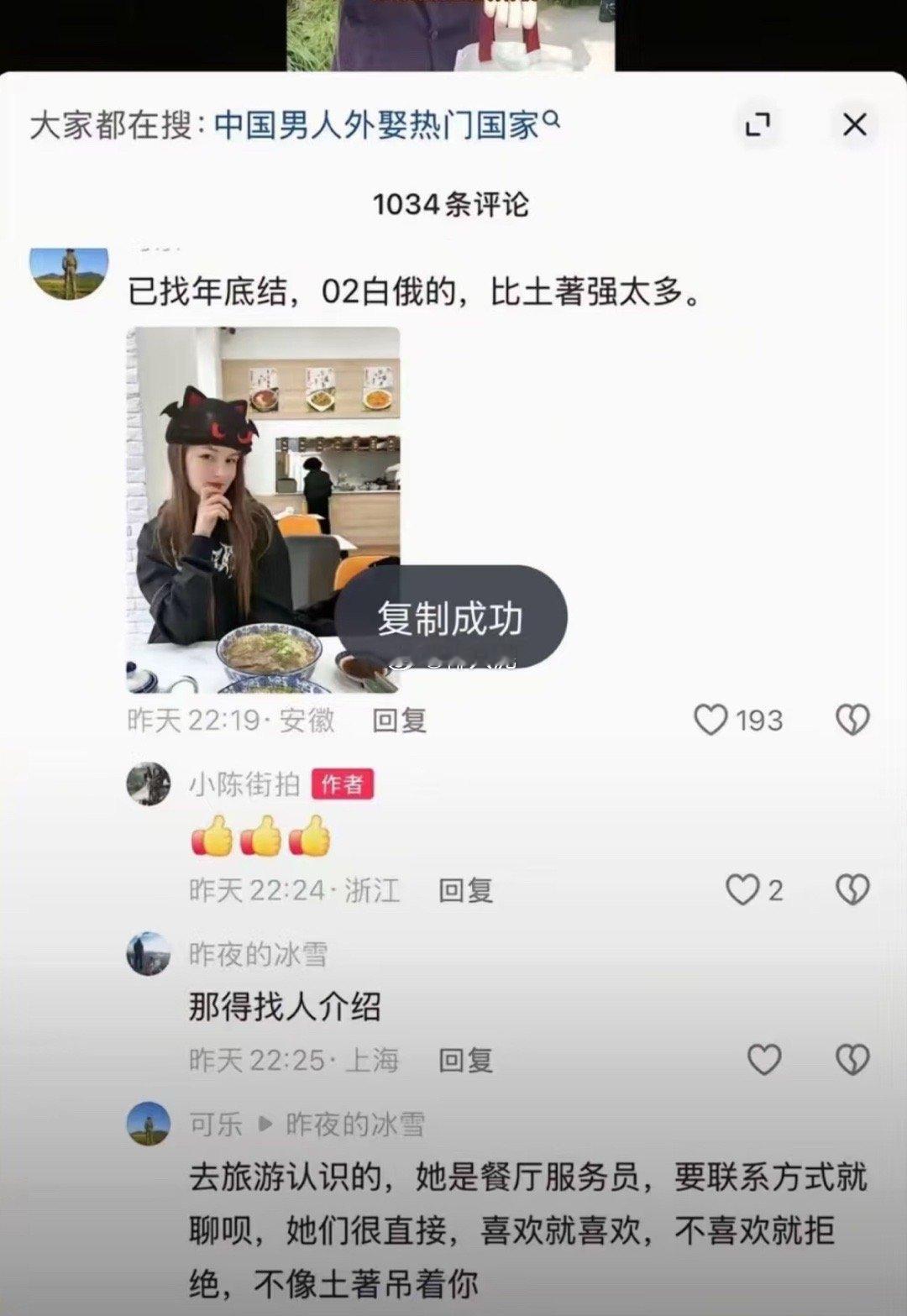
Task: Tap 回复 under 昨夜的冰雪's comment
Action: point(466,1060)
